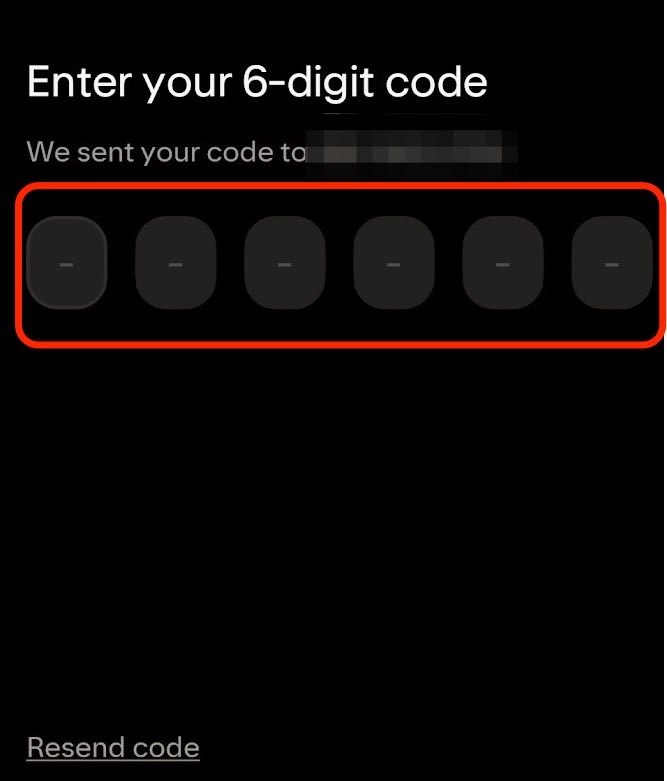Select the fourth digit box of the code

coord(394,263)
